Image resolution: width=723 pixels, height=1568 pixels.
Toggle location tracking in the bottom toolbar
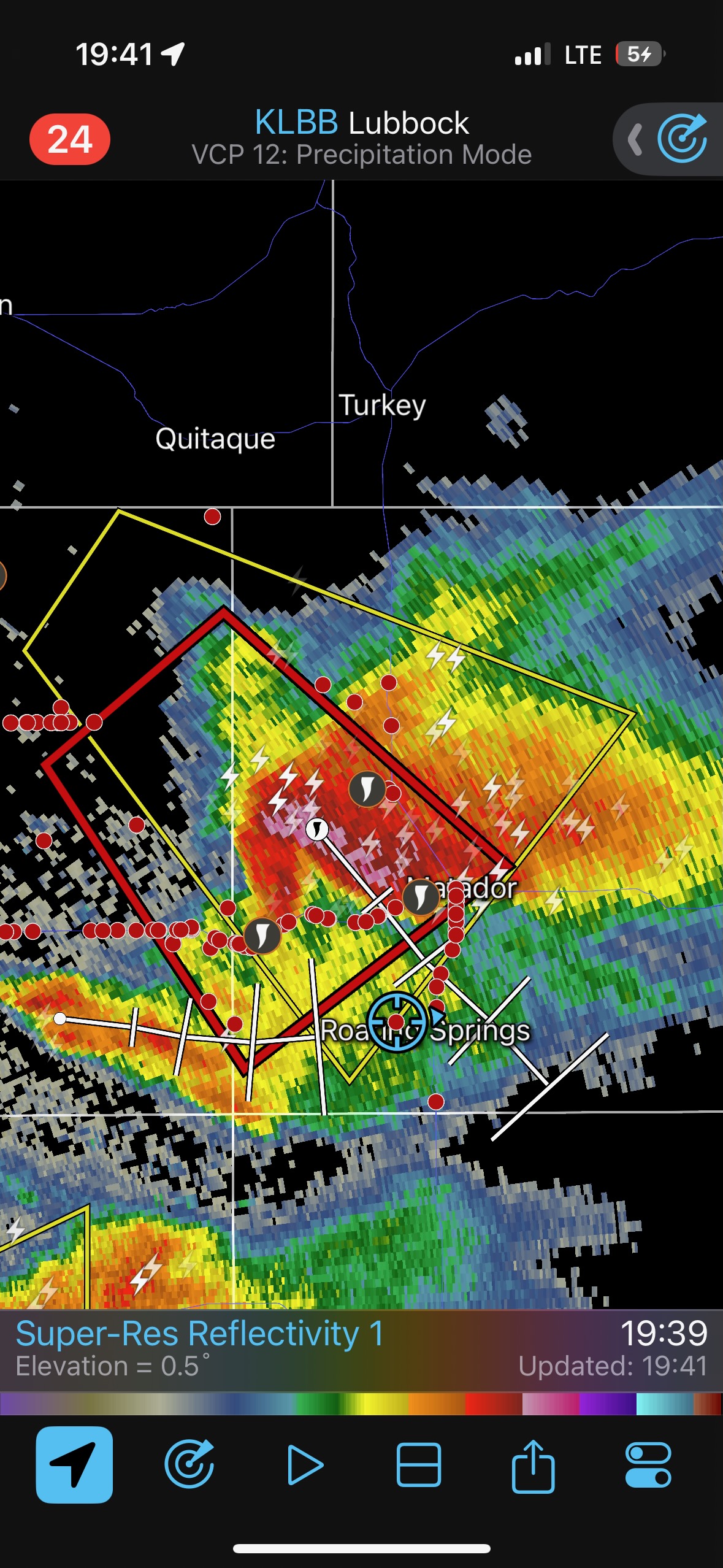(x=74, y=1465)
